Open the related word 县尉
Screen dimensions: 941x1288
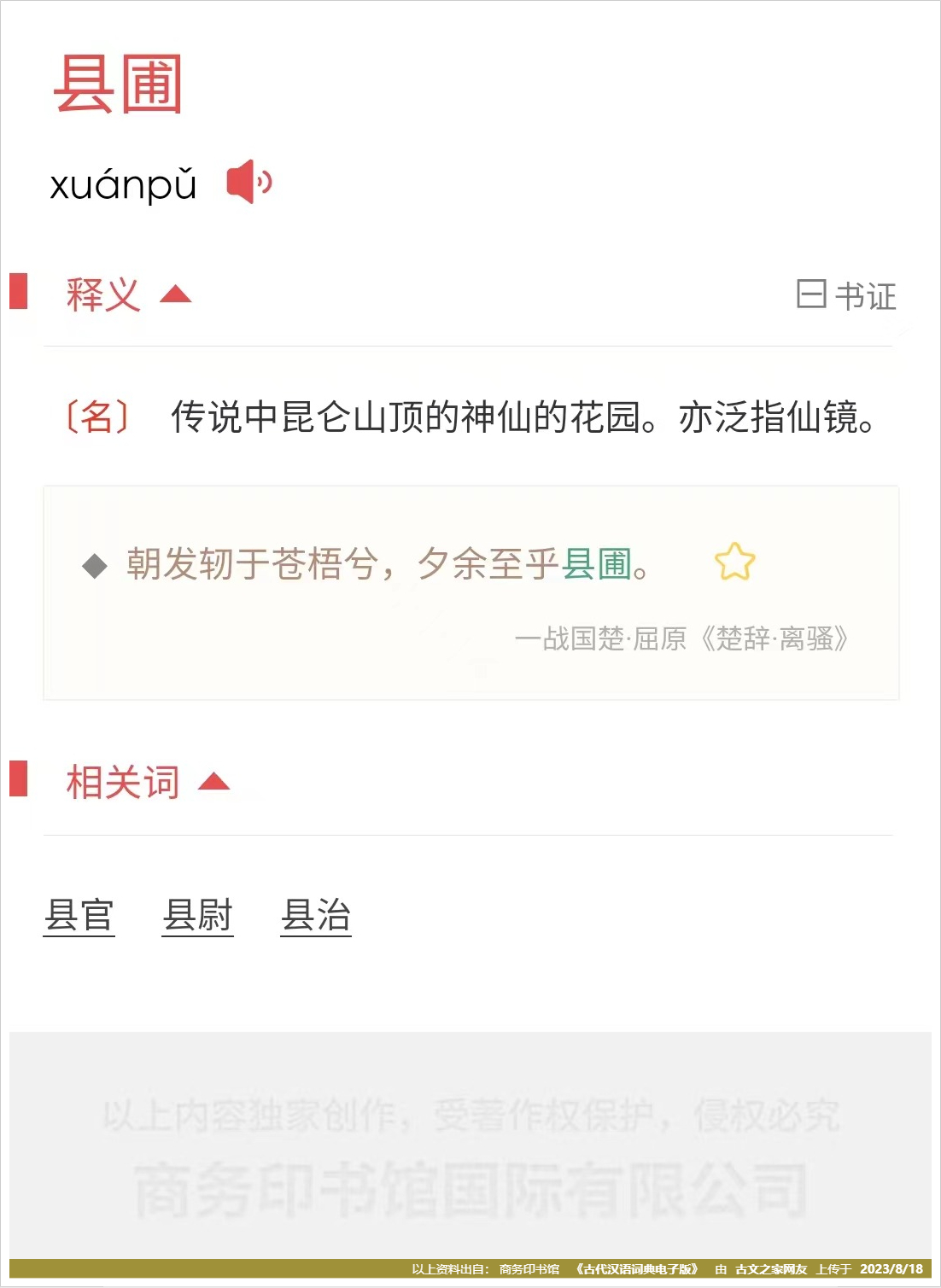tap(198, 916)
